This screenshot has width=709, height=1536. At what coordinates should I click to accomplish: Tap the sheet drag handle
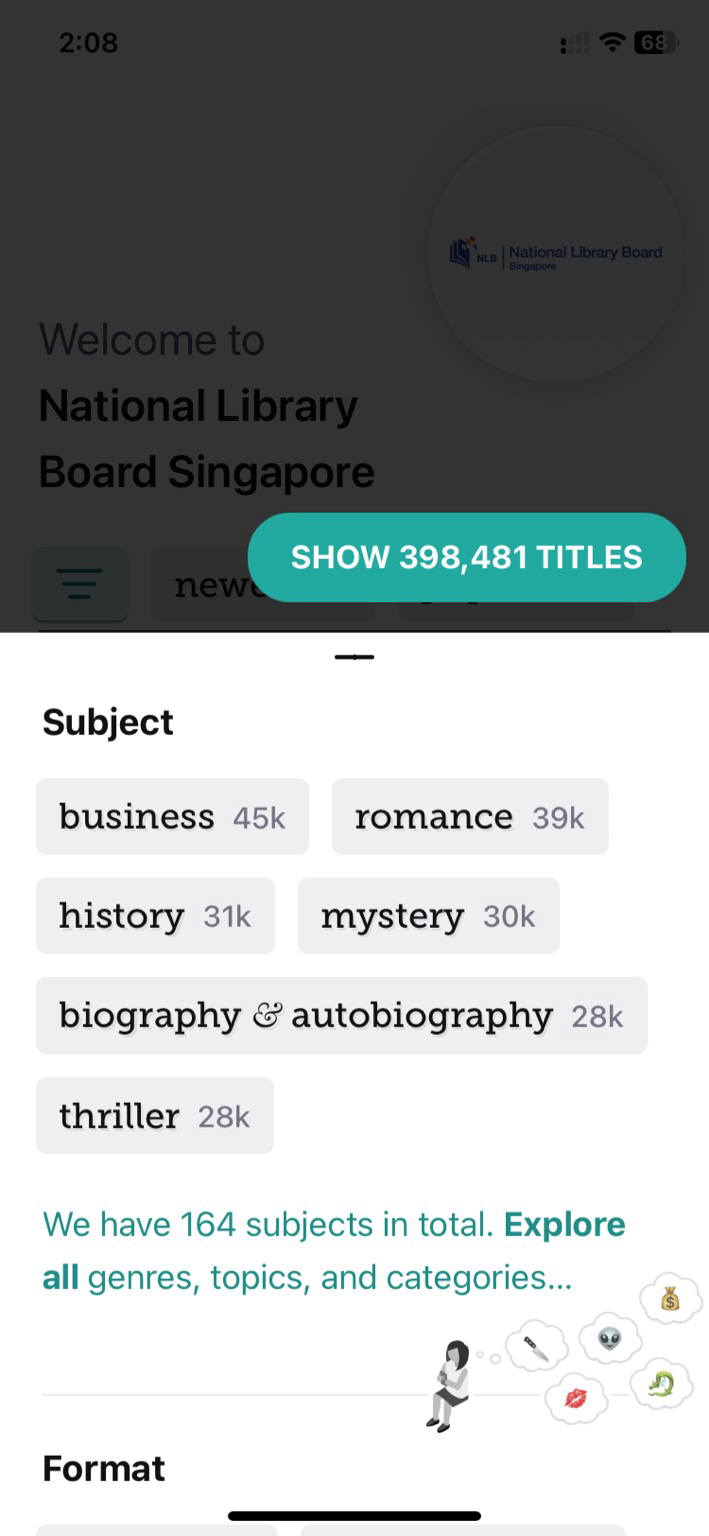(x=355, y=657)
